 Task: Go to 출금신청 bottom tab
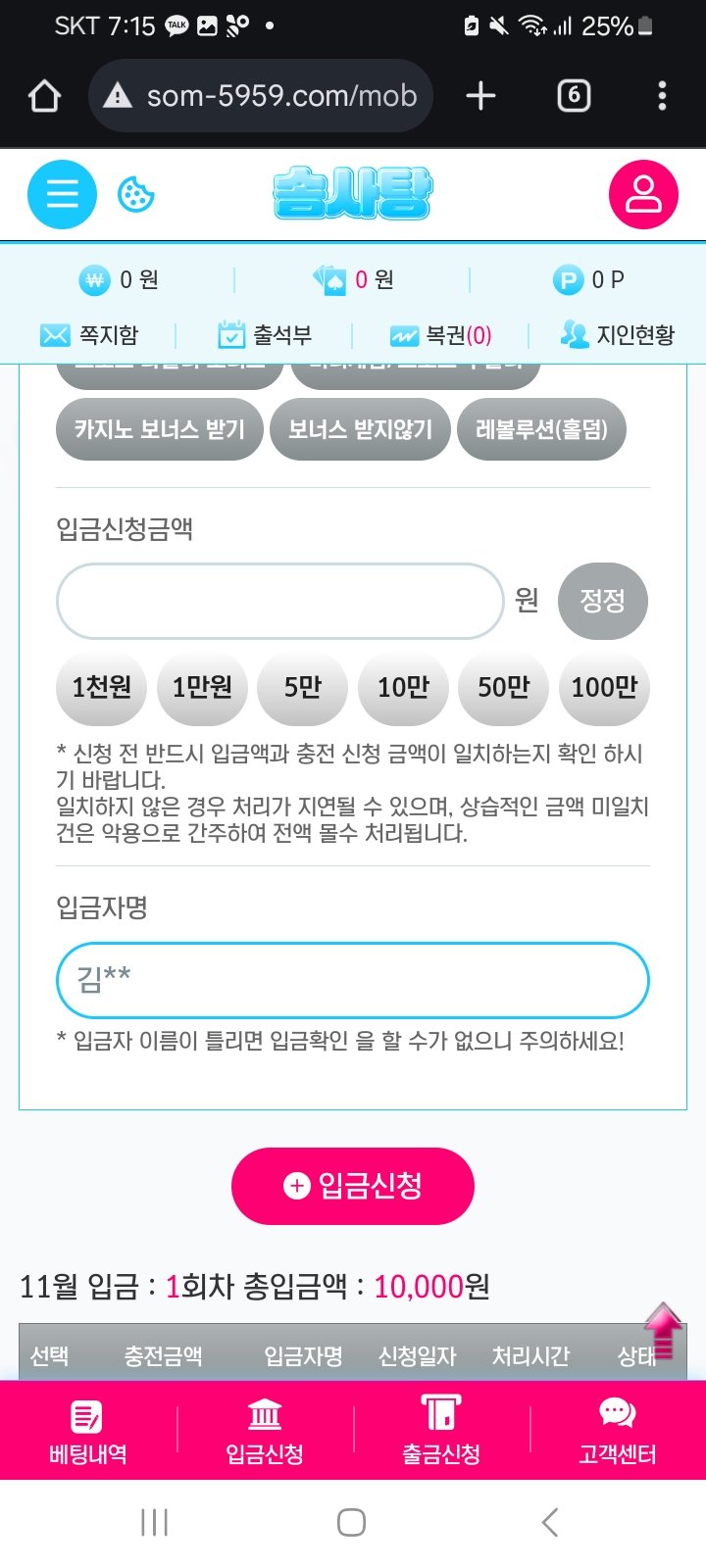click(441, 1431)
